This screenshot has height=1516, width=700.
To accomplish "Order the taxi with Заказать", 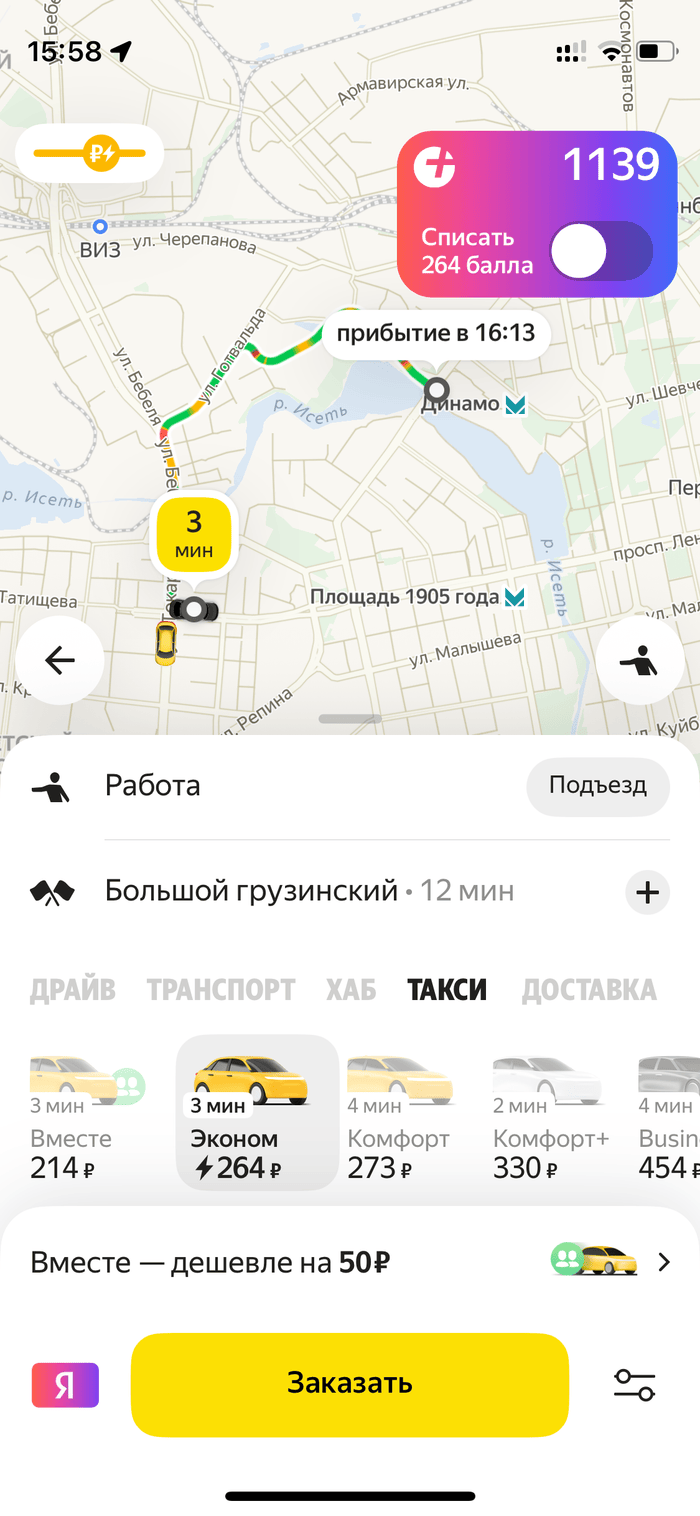I will (350, 1384).
